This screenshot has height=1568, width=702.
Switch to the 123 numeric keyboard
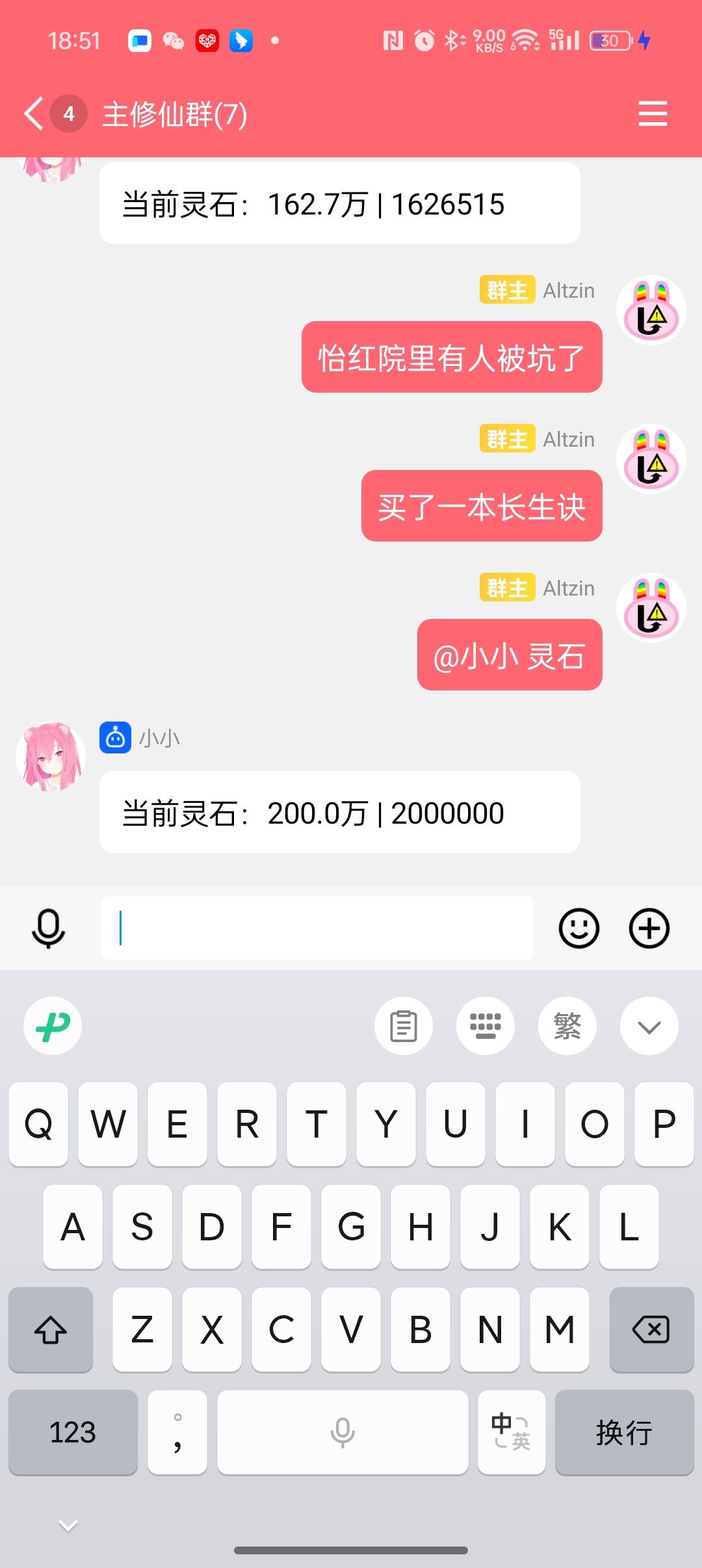(x=73, y=1432)
